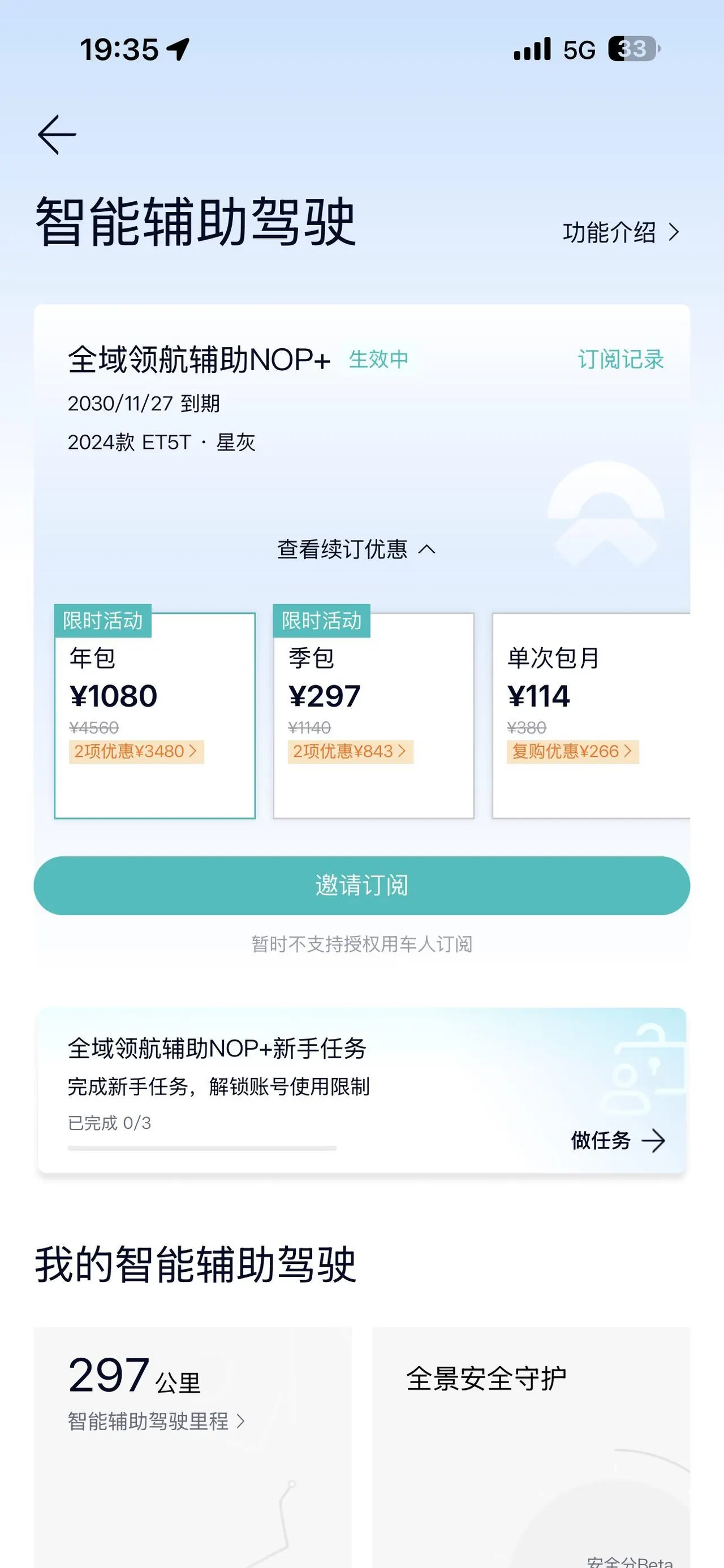Open 功能介绍 feature introduction
This screenshot has height=1568, width=724.
pyautogui.click(x=620, y=232)
